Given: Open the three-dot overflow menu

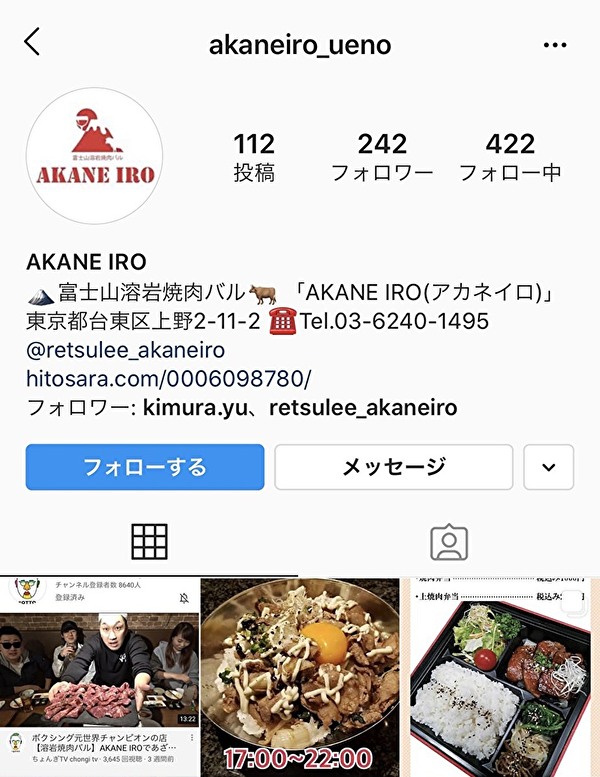Looking at the screenshot, I should (x=554, y=46).
